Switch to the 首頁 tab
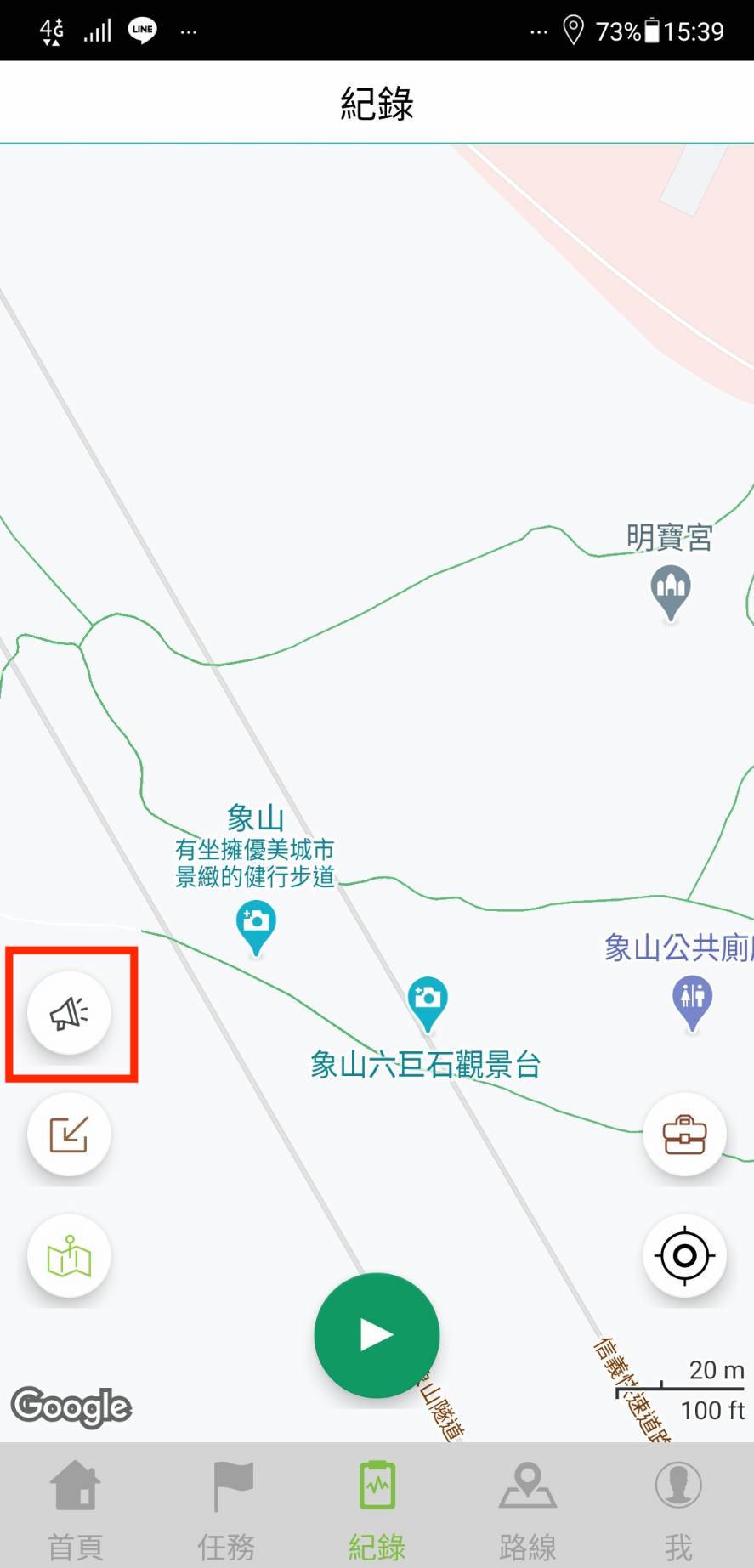This screenshot has height=1568, width=754. tap(75, 1509)
